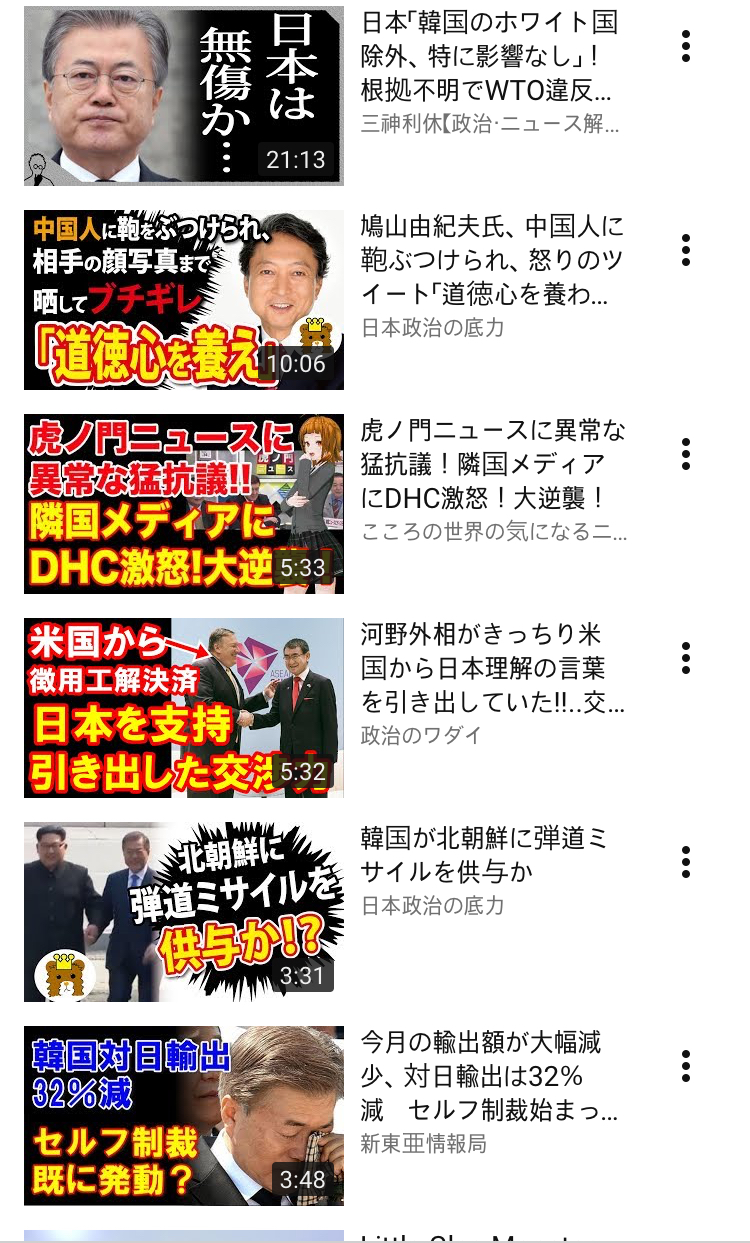Watch the 虎ノ門ニュース DHC激怒 video

[184, 504]
